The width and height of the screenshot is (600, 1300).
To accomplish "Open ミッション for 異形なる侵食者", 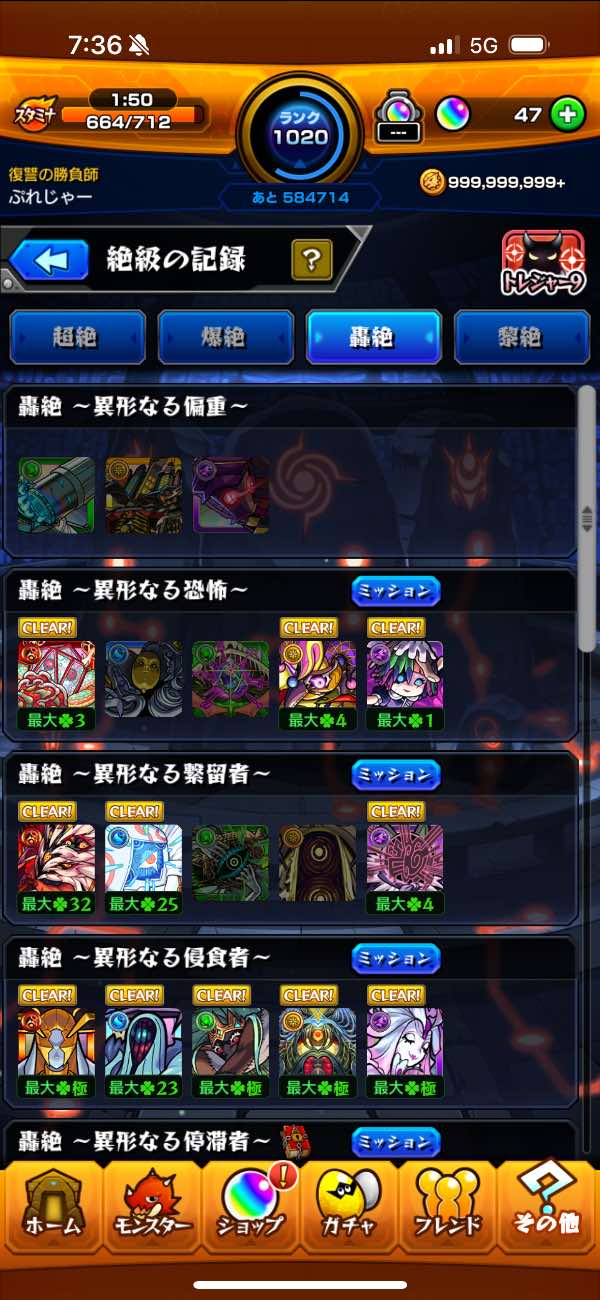I will 396,958.
